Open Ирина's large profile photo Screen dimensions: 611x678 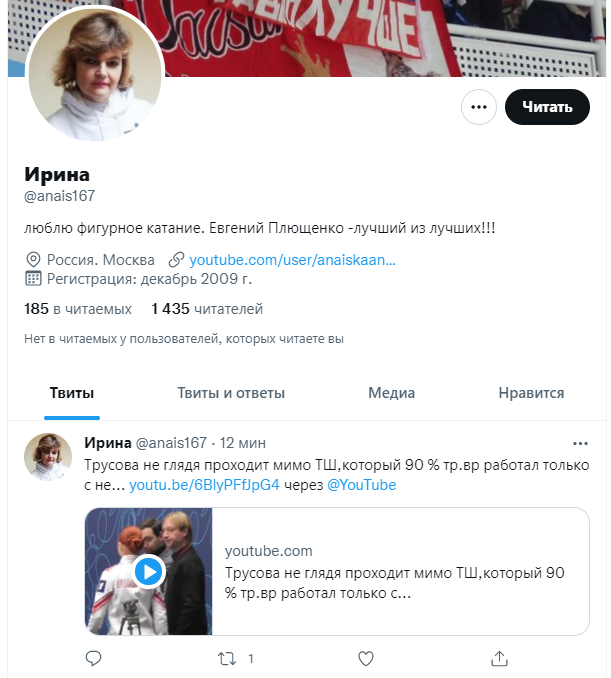tap(96, 79)
